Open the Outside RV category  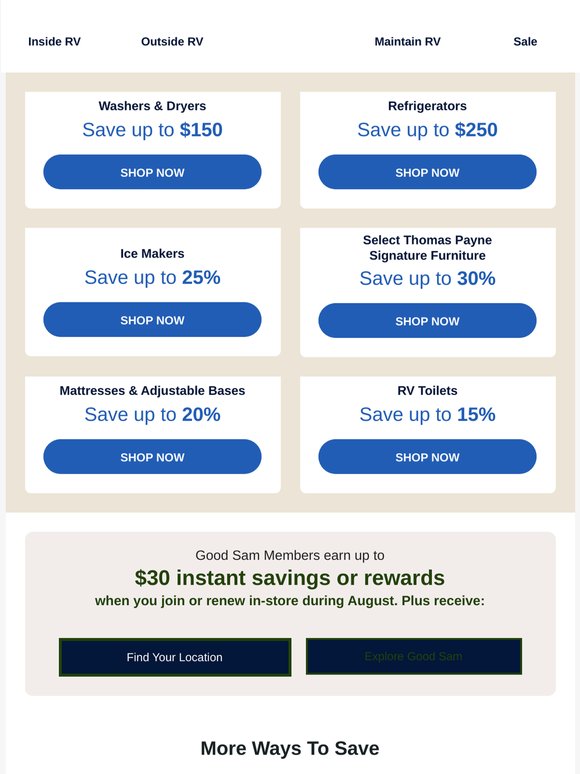pos(172,42)
